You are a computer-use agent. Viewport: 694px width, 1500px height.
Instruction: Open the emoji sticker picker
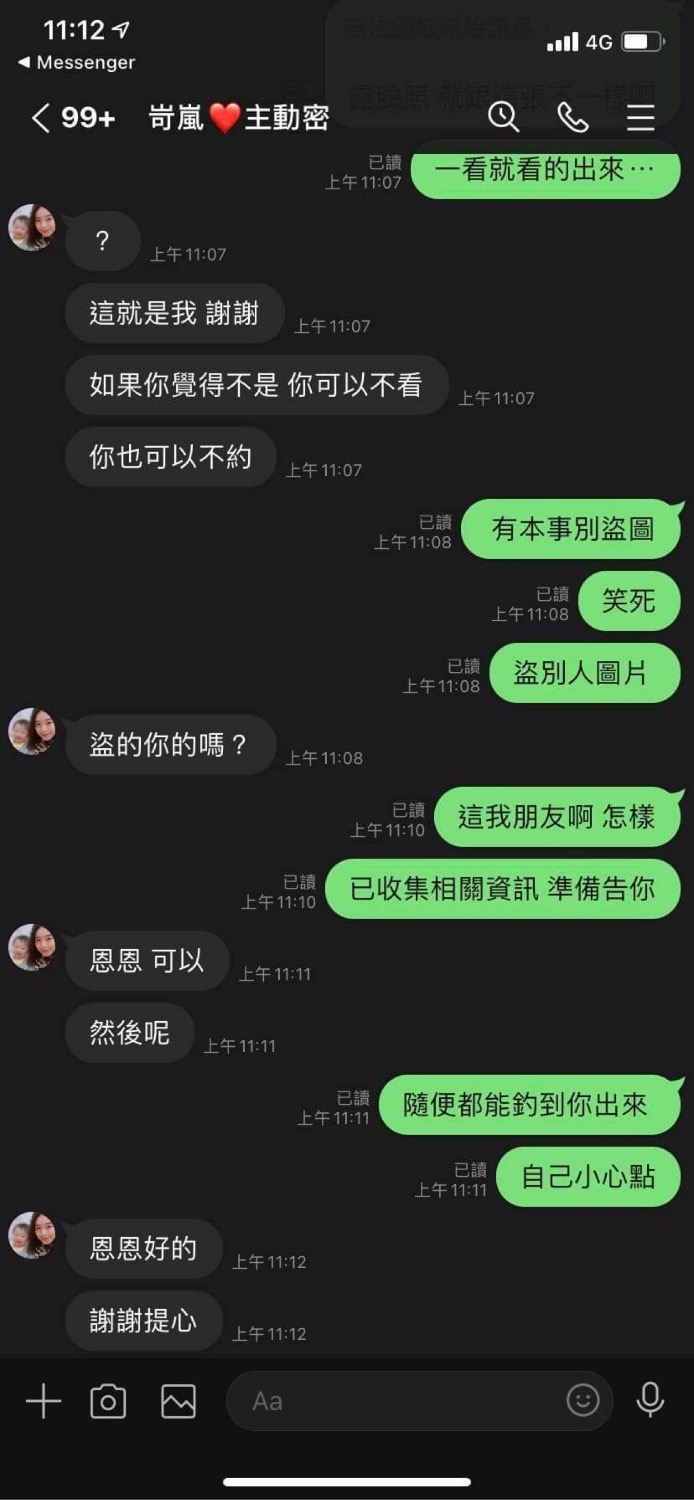point(583,1400)
